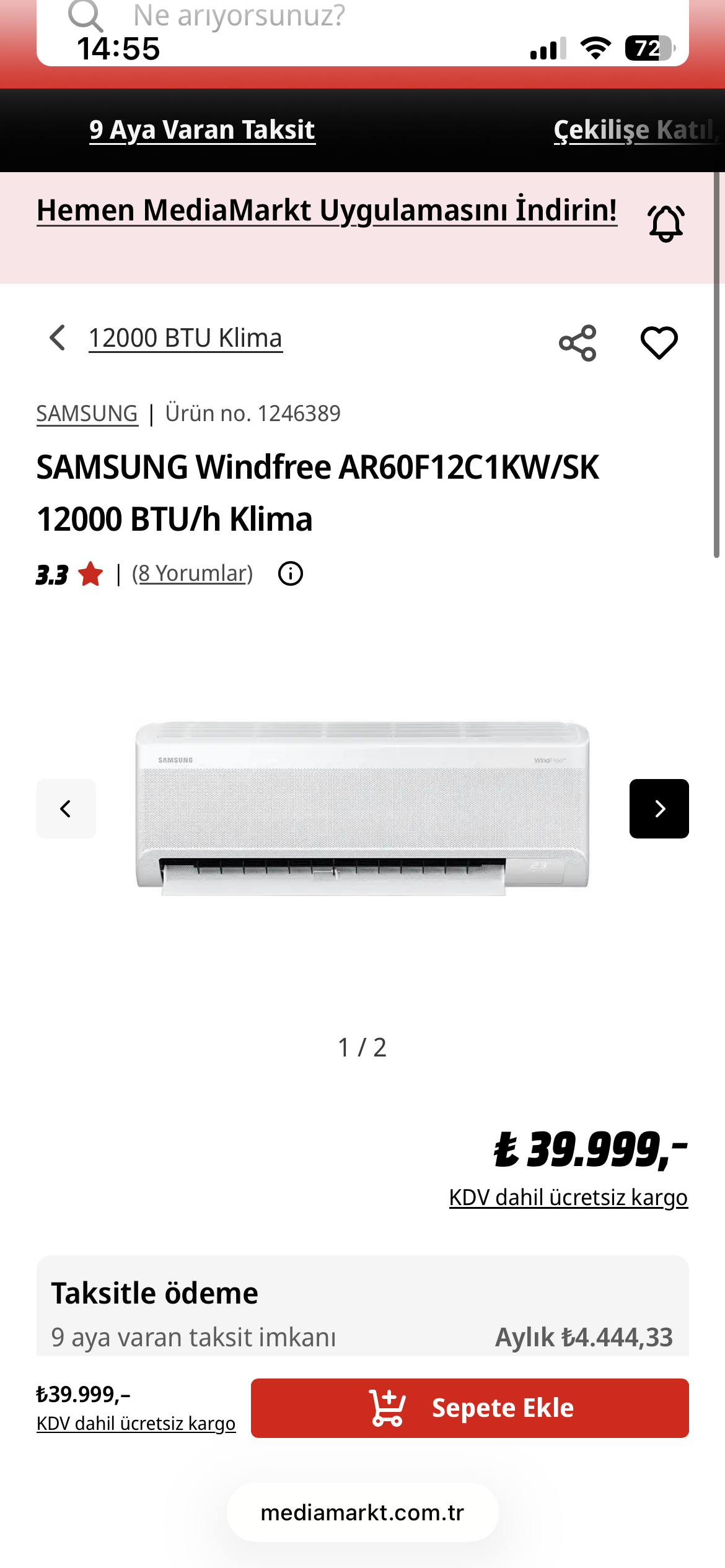Go back with the arrow beside '12000 BTU Klima'
Screen dimensions: 725x1568
pyautogui.click(x=58, y=338)
